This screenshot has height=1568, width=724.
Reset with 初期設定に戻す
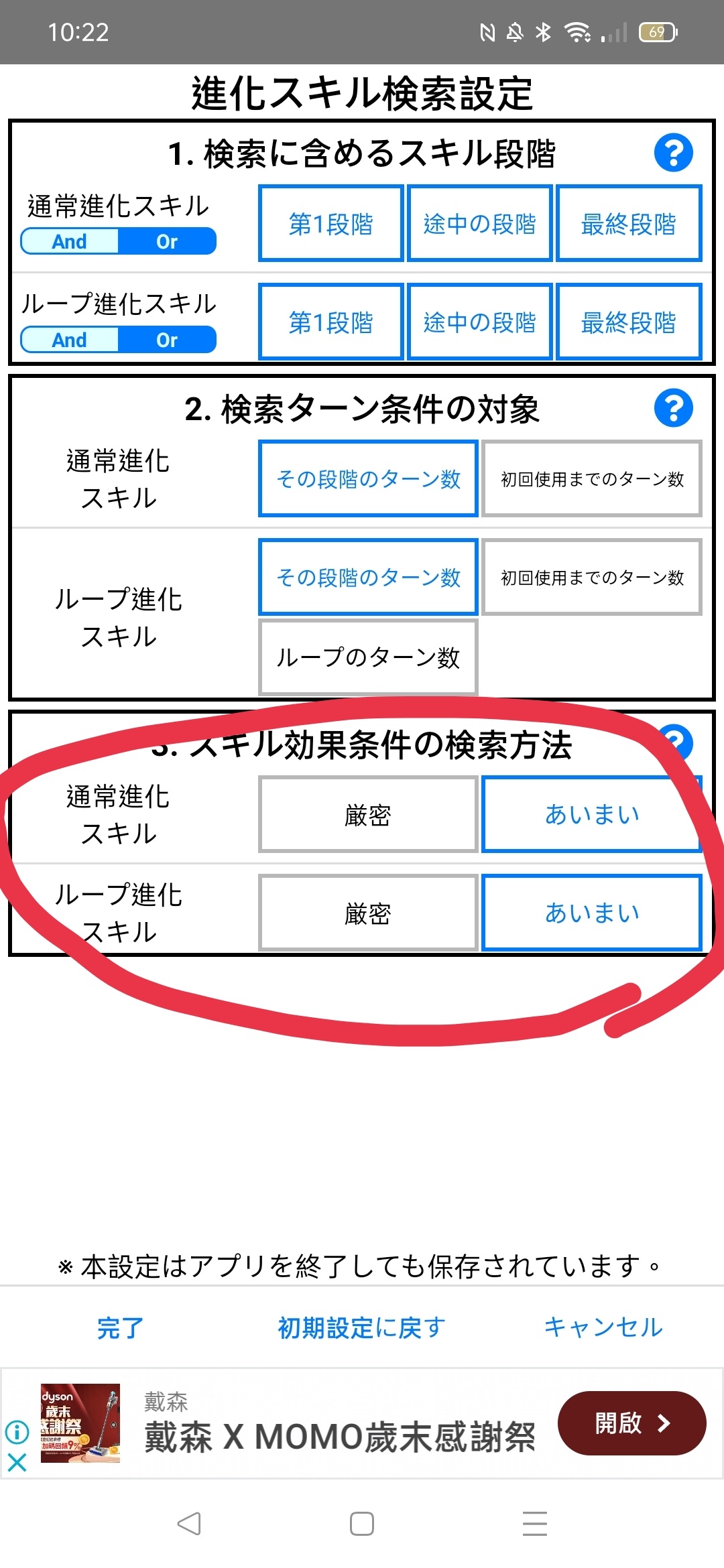tap(362, 1327)
